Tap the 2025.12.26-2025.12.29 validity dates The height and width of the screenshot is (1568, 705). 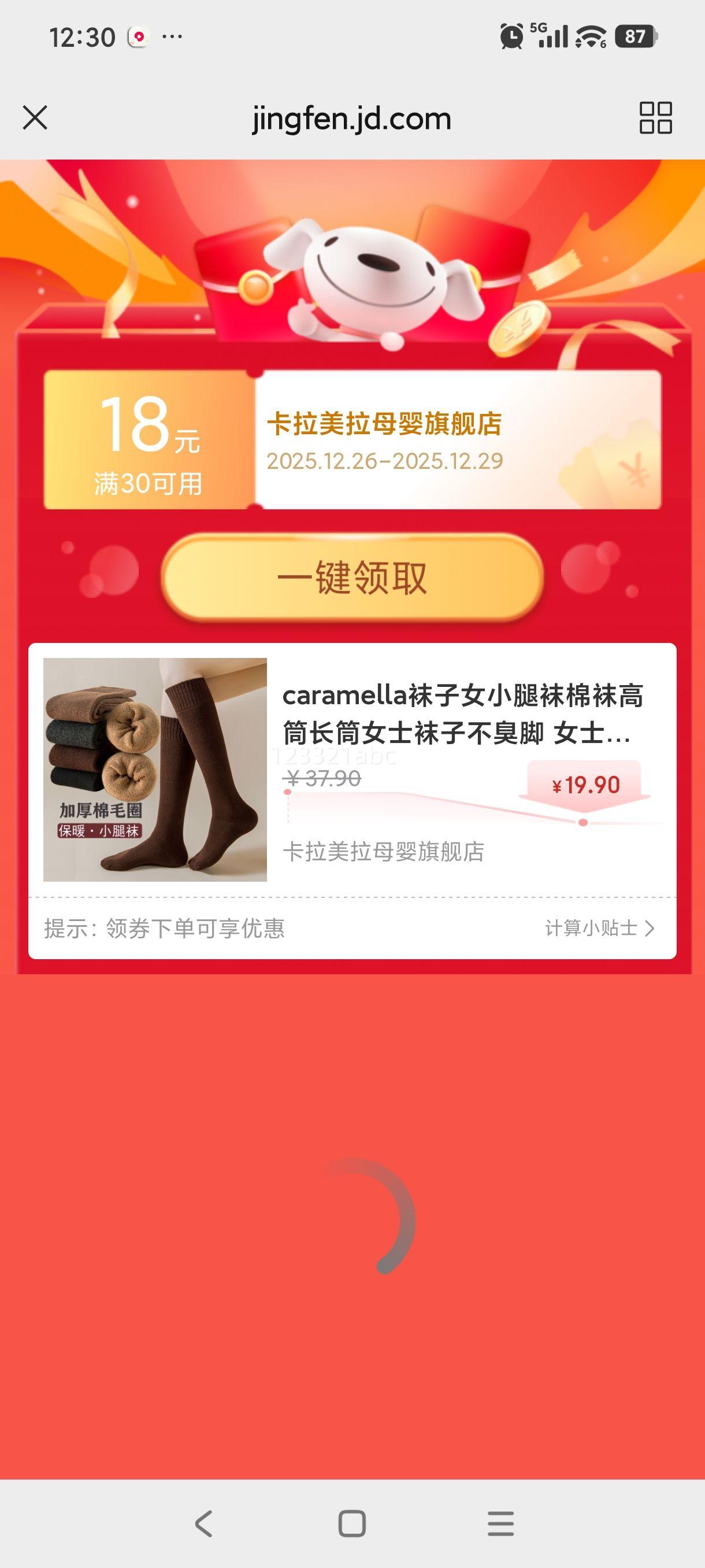386,463
